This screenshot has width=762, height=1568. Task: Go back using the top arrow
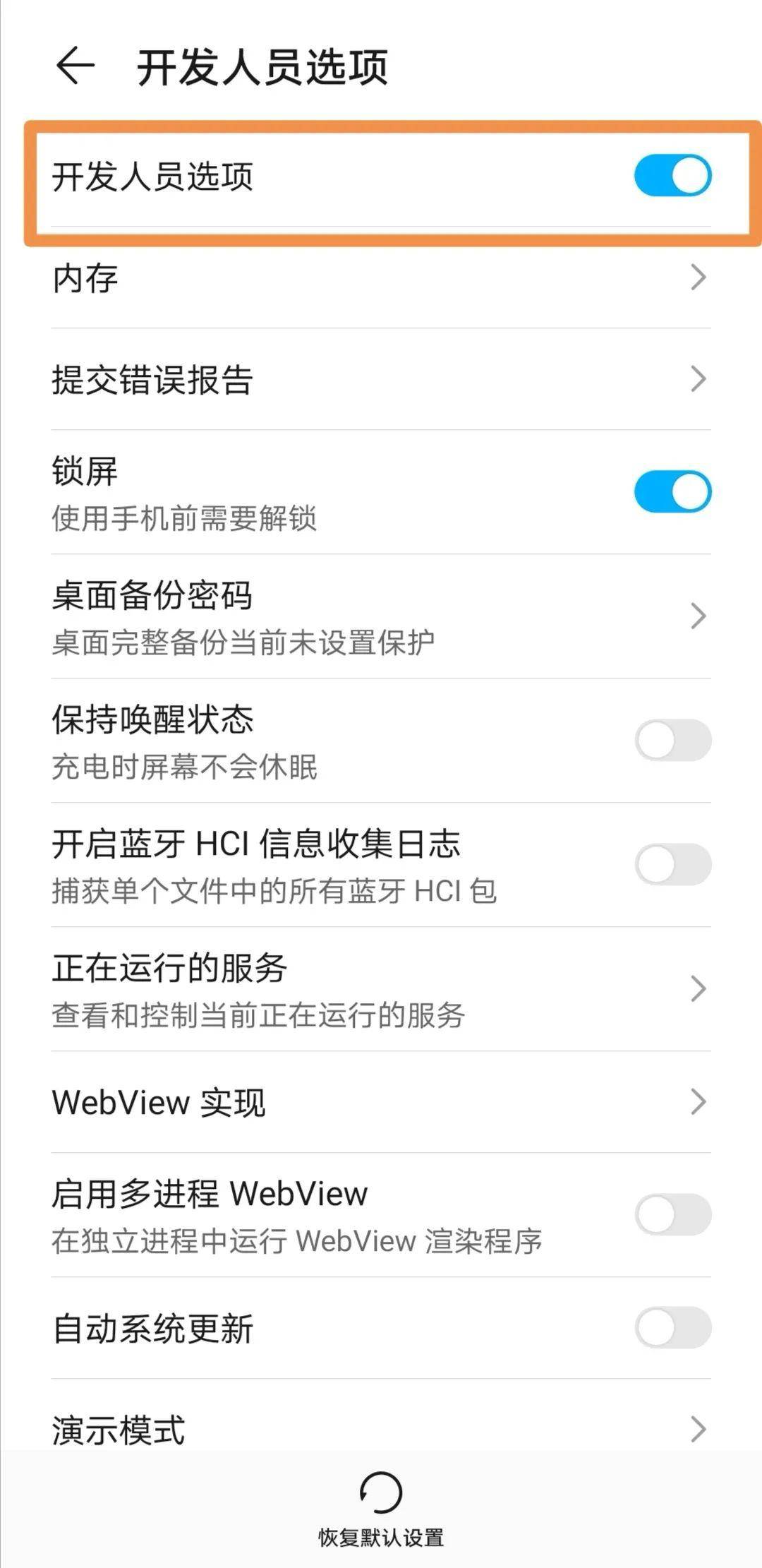[75, 67]
